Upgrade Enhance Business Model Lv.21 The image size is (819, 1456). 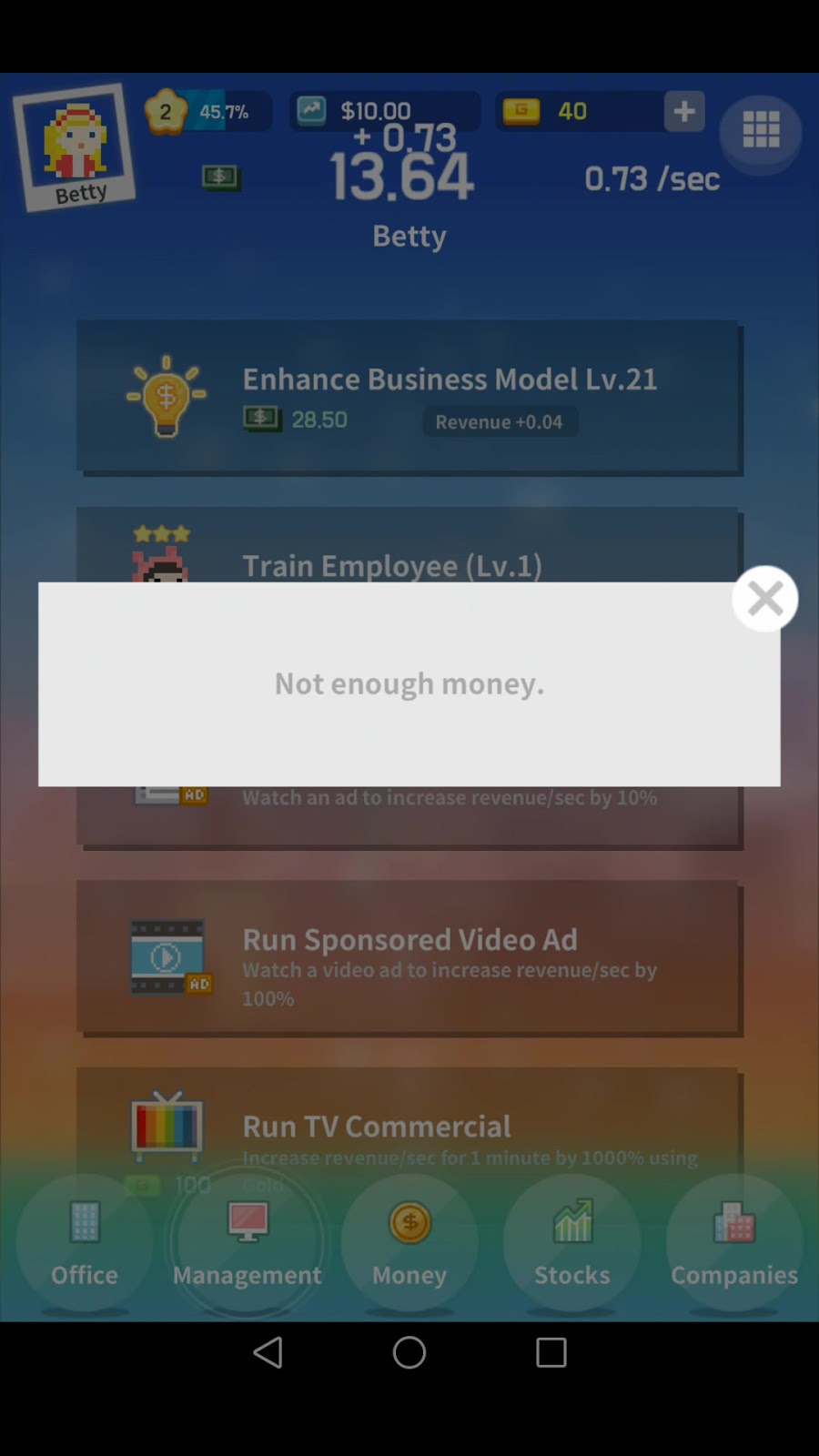click(x=408, y=398)
